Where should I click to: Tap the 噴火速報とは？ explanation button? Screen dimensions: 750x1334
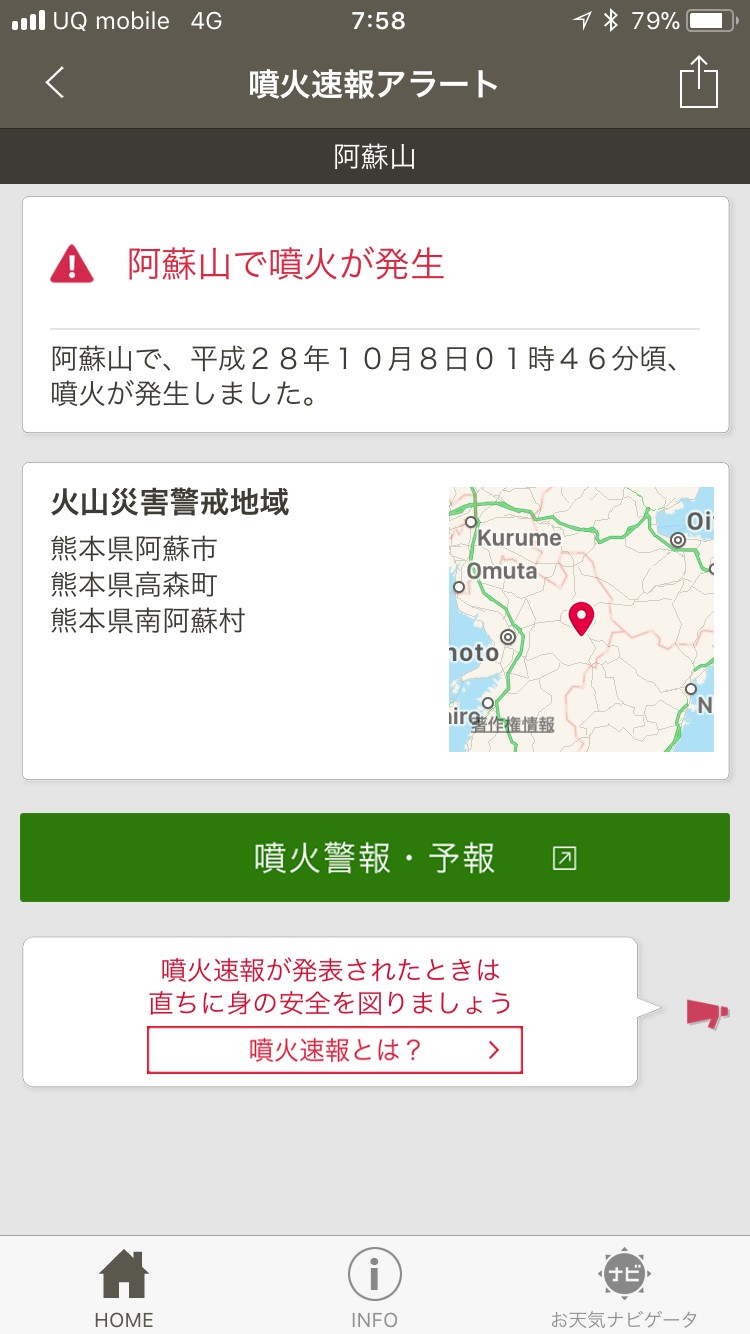click(335, 1050)
